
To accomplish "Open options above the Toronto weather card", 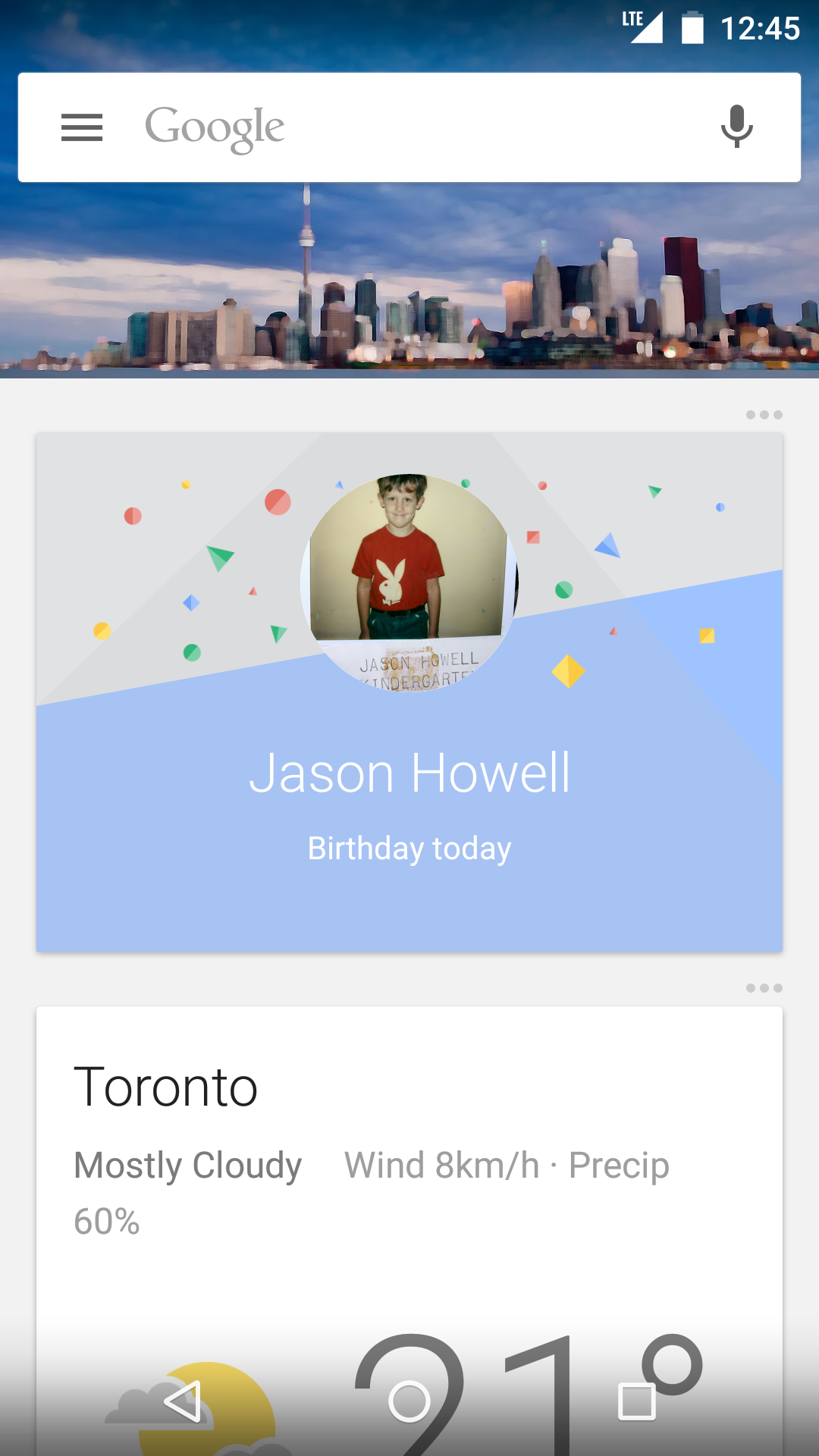I will 764,988.
